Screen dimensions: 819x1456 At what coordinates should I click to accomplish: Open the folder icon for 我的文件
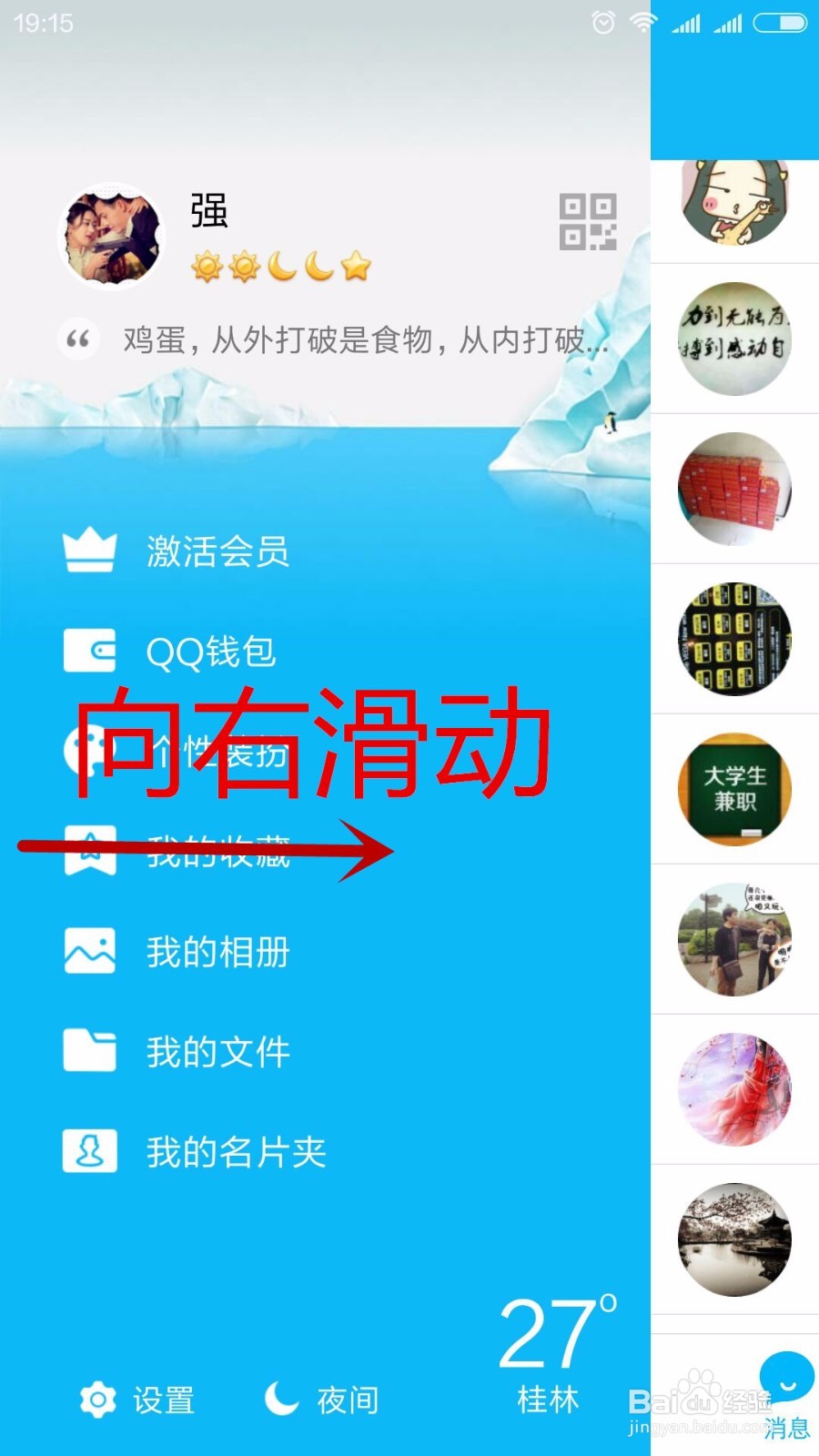click(x=89, y=1050)
